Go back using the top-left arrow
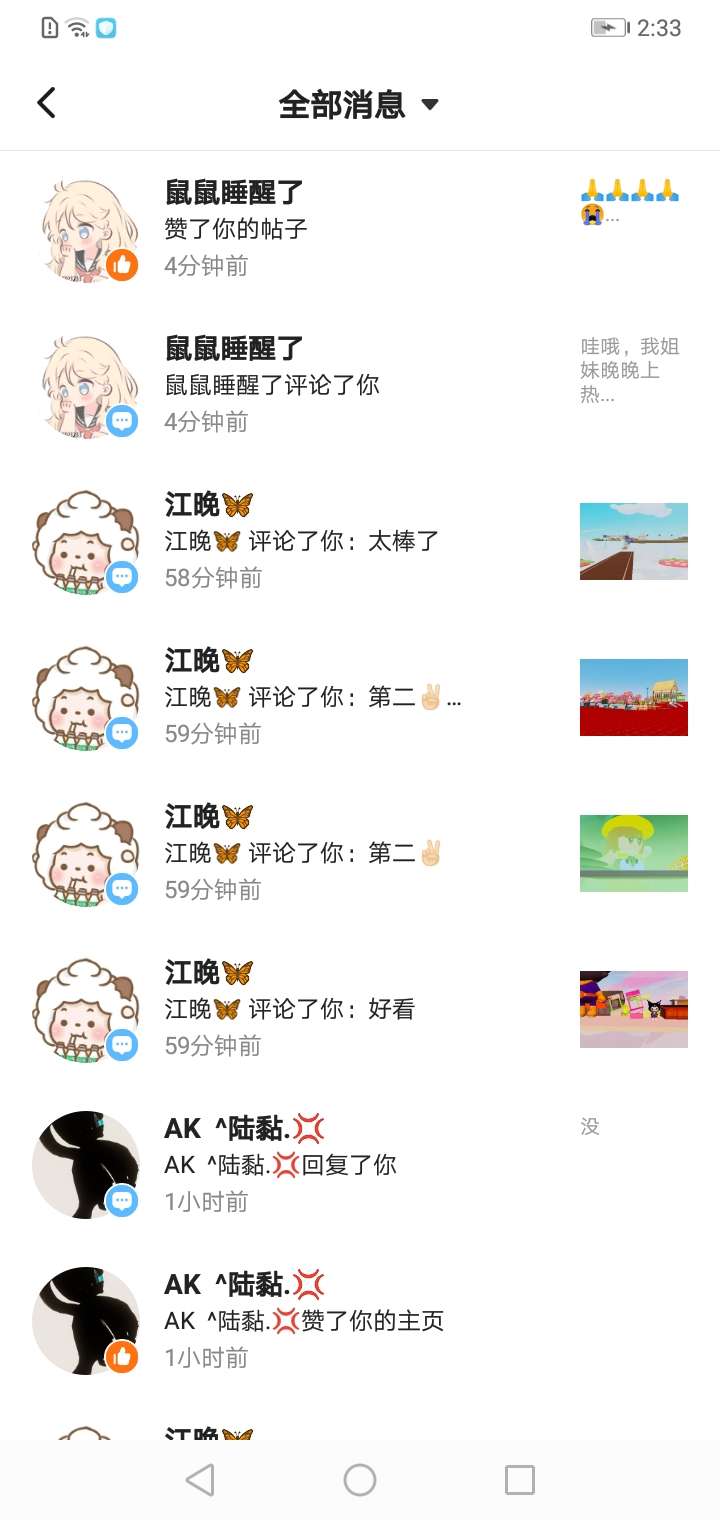 pyautogui.click(x=46, y=103)
